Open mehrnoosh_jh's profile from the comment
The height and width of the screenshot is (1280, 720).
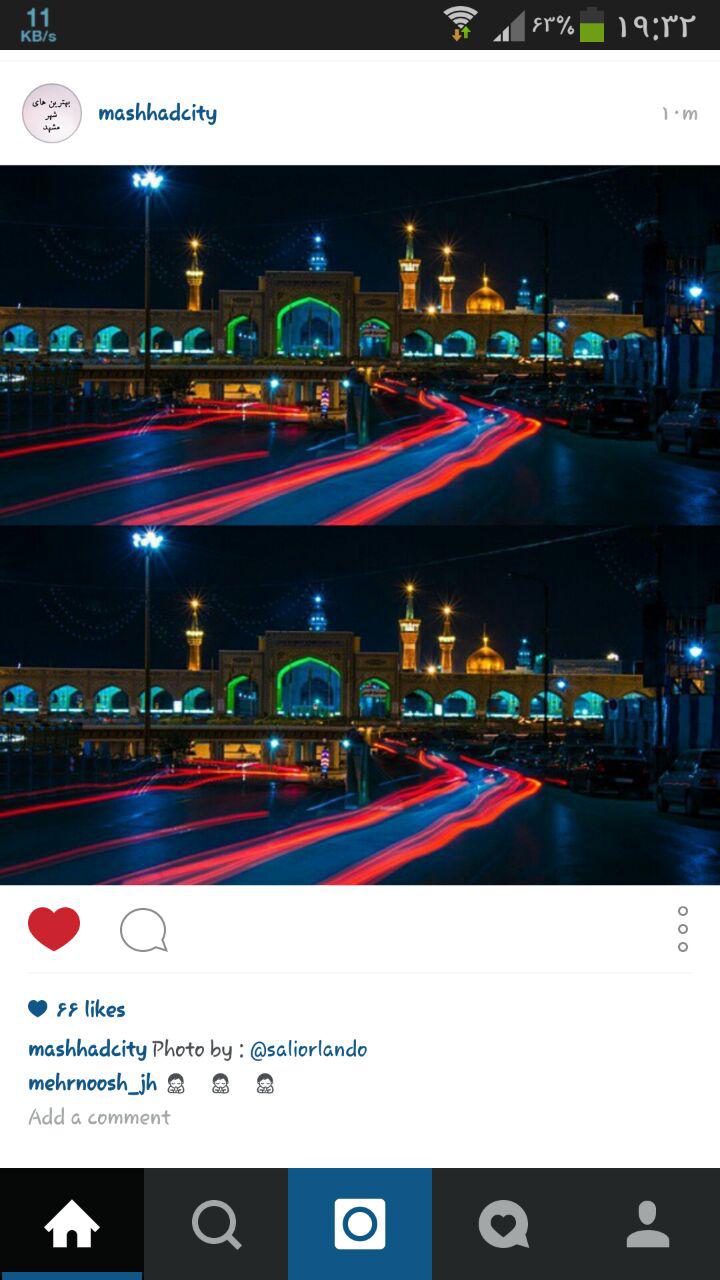pos(92,1083)
